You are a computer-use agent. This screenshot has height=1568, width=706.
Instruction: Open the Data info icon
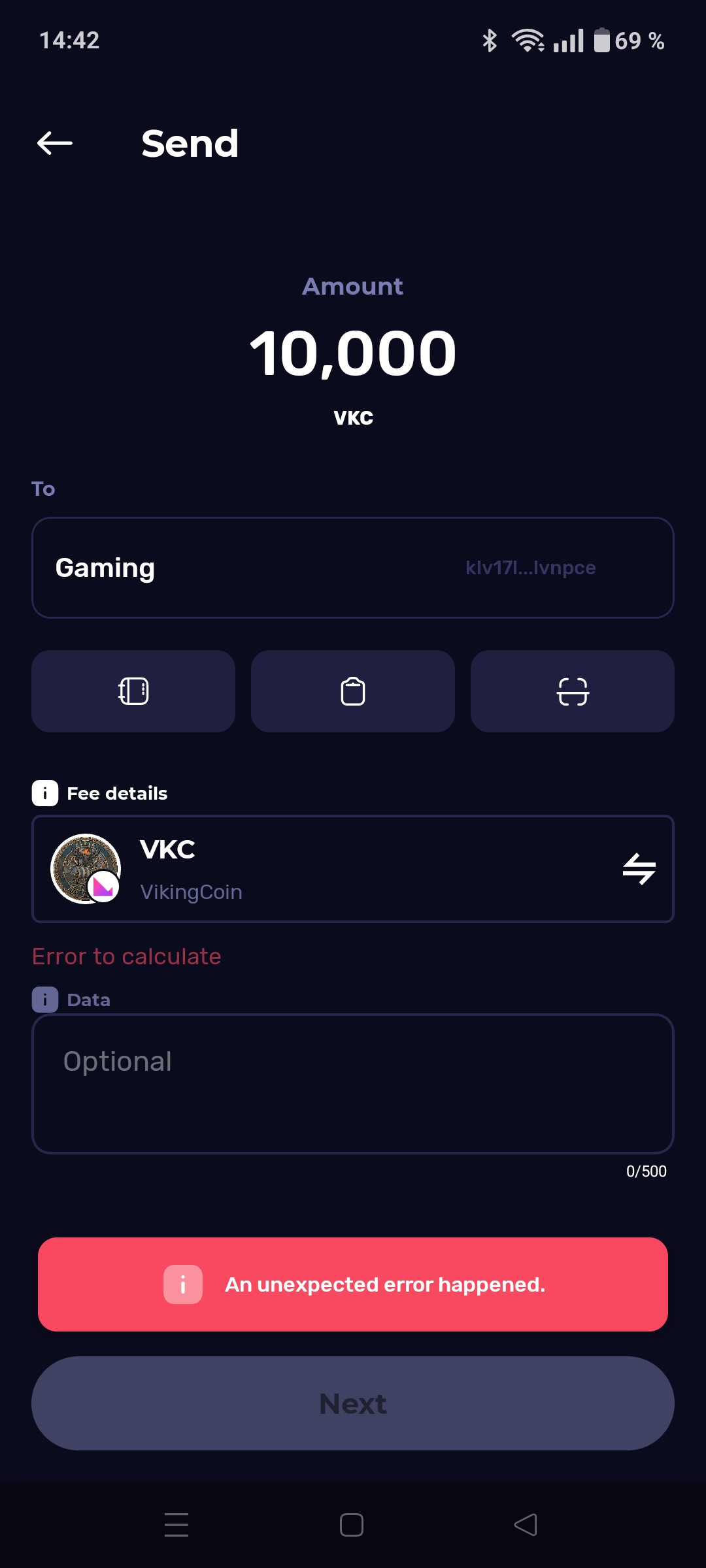(x=45, y=1000)
